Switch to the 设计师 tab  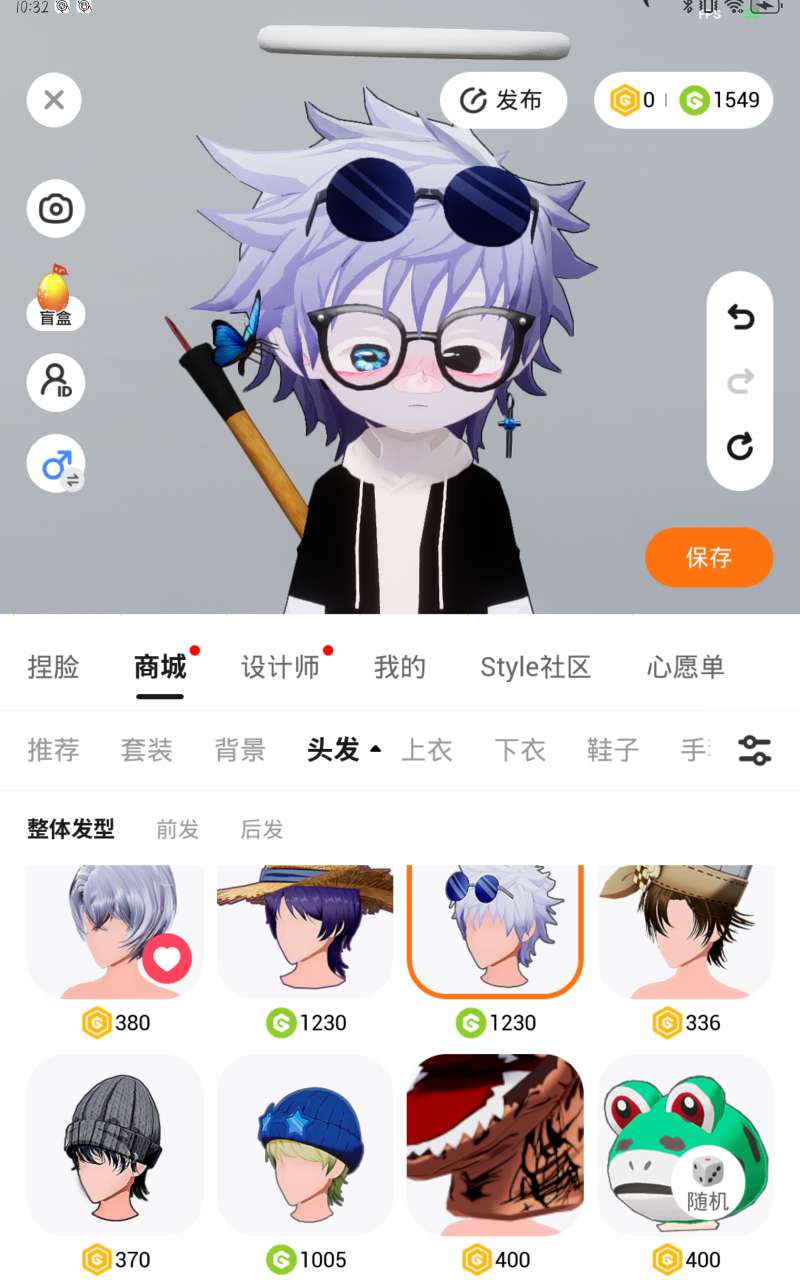point(280,667)
